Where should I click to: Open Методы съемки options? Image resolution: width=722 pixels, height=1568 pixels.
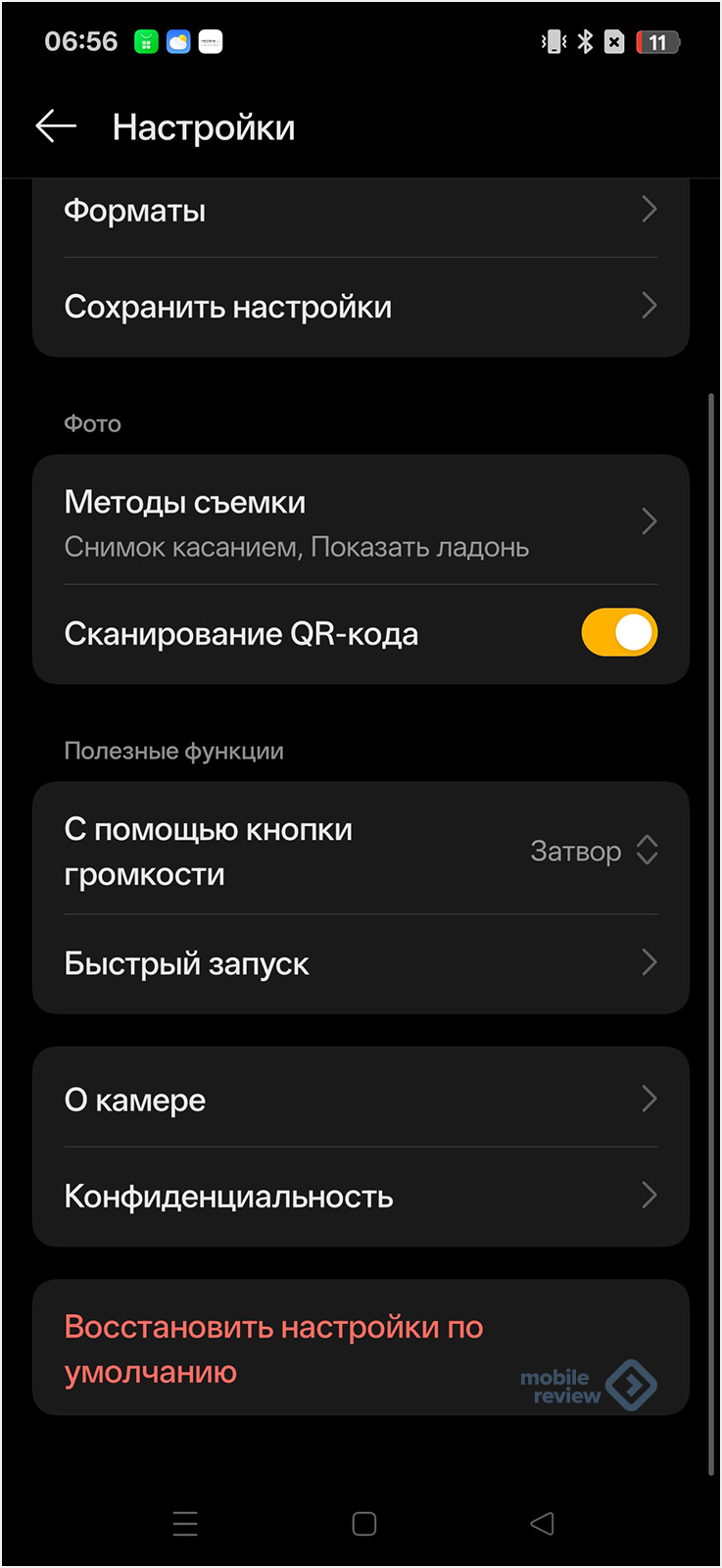[361, 522]
